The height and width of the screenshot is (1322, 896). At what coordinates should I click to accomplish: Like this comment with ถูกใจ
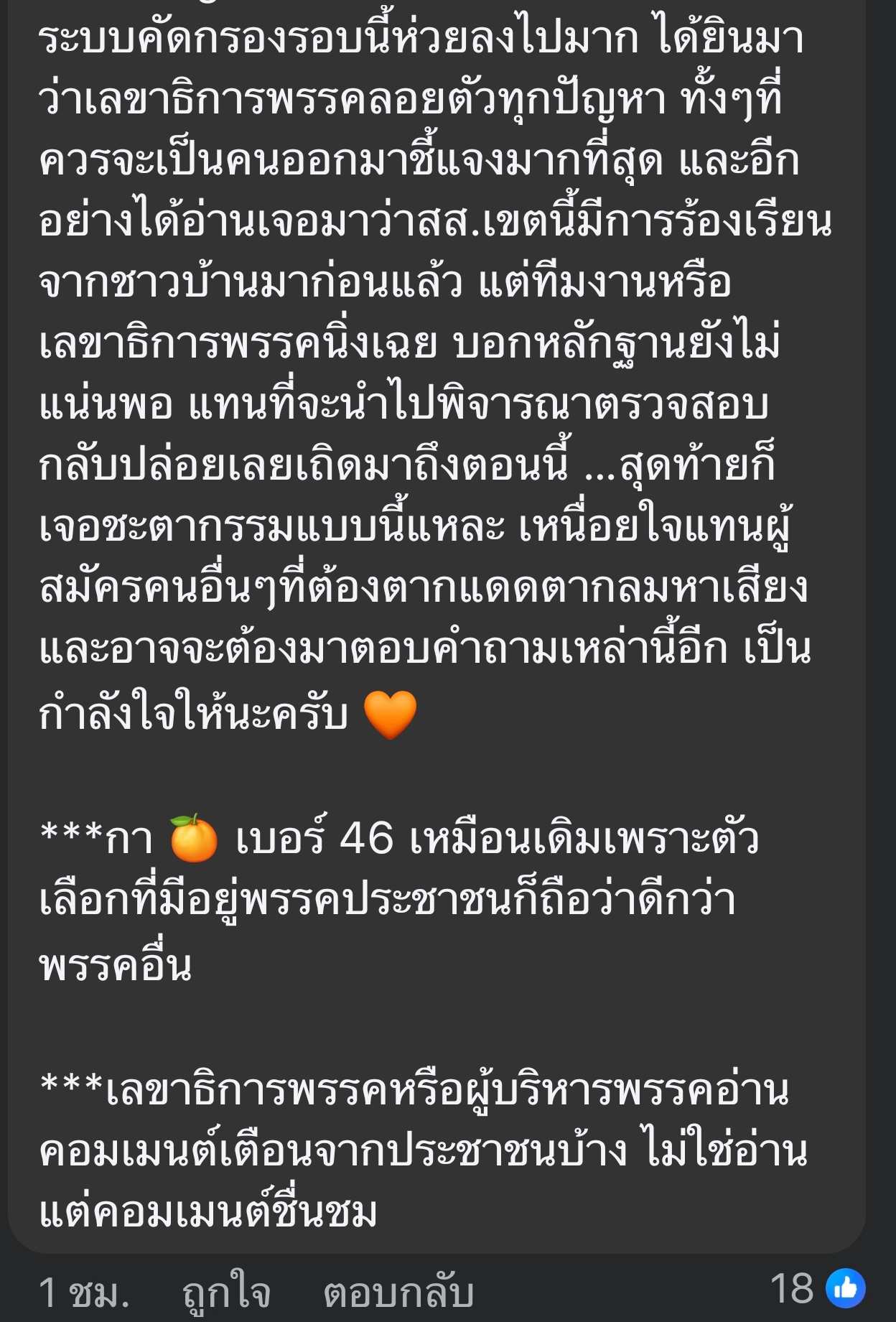tap(225, 1292)
